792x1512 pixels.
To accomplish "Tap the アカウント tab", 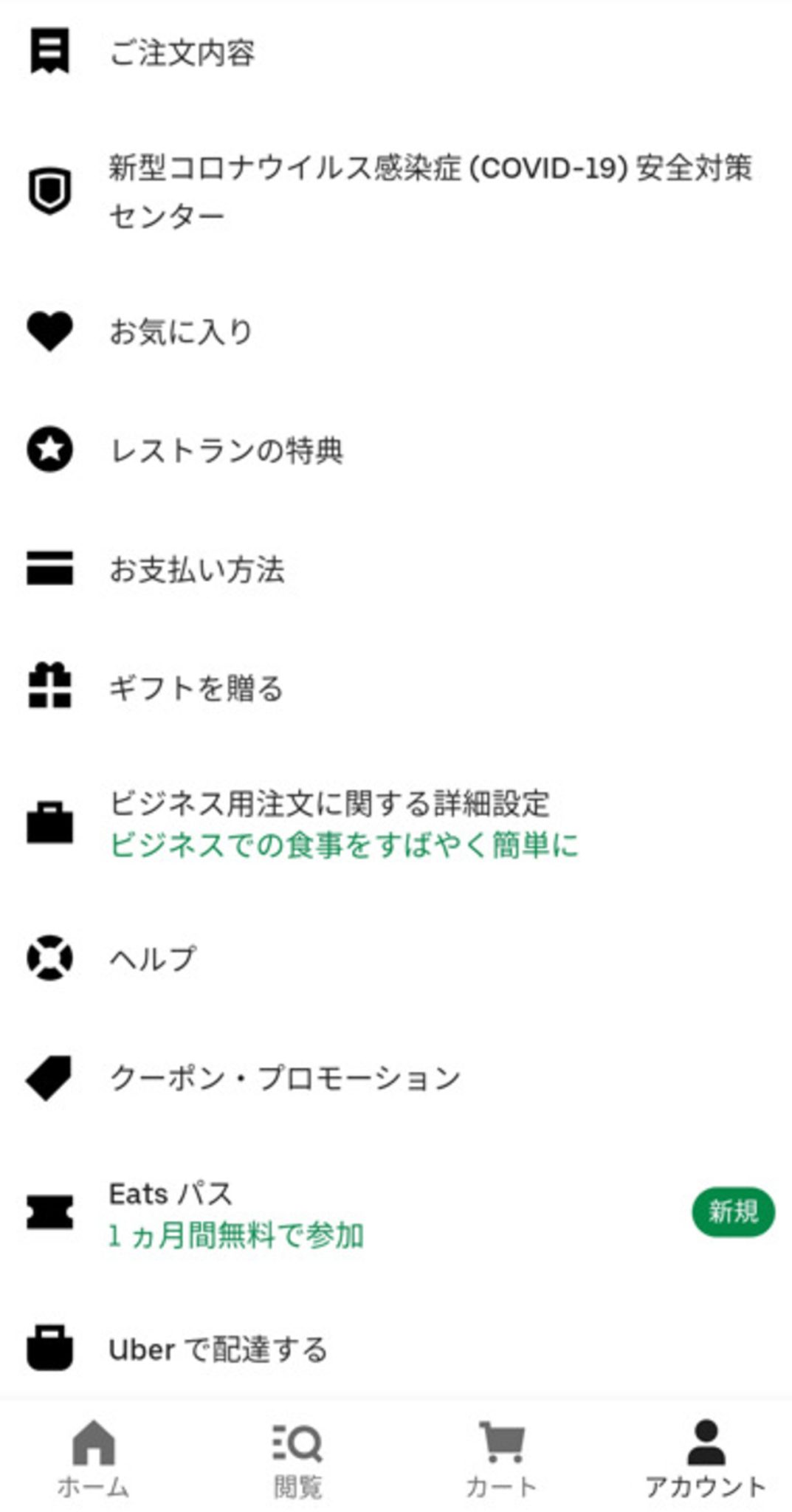I will [x=705, y=1459].
